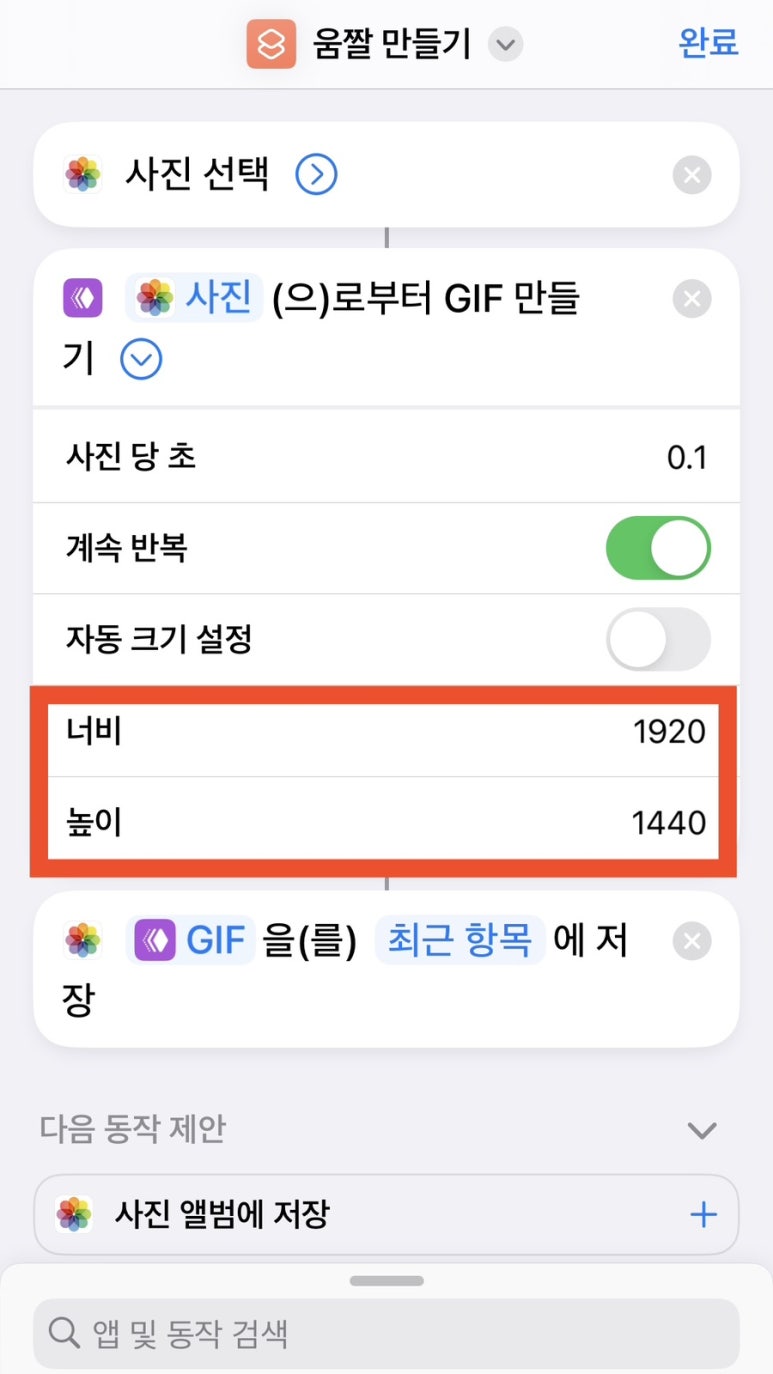Remove the 사진 선택 action
This screenshot has width=773, height=1374.
click(x=692, y=177)
